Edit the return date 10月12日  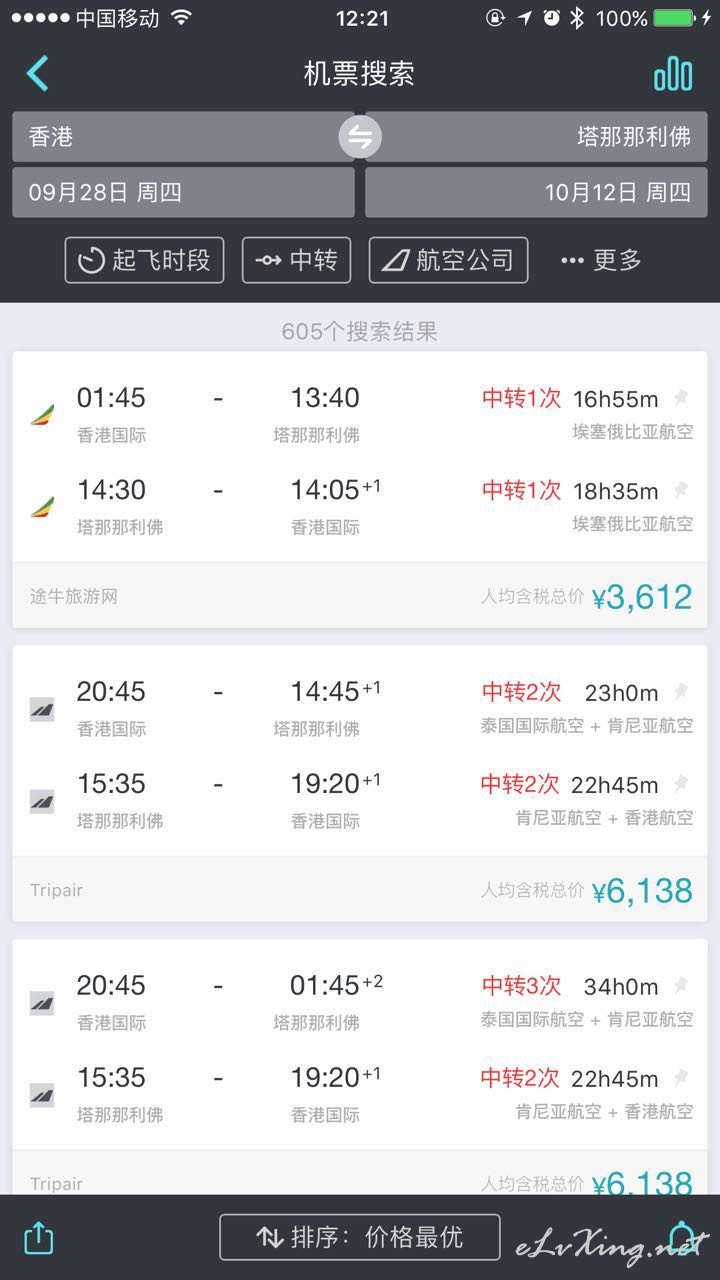(x=536, y=192)
